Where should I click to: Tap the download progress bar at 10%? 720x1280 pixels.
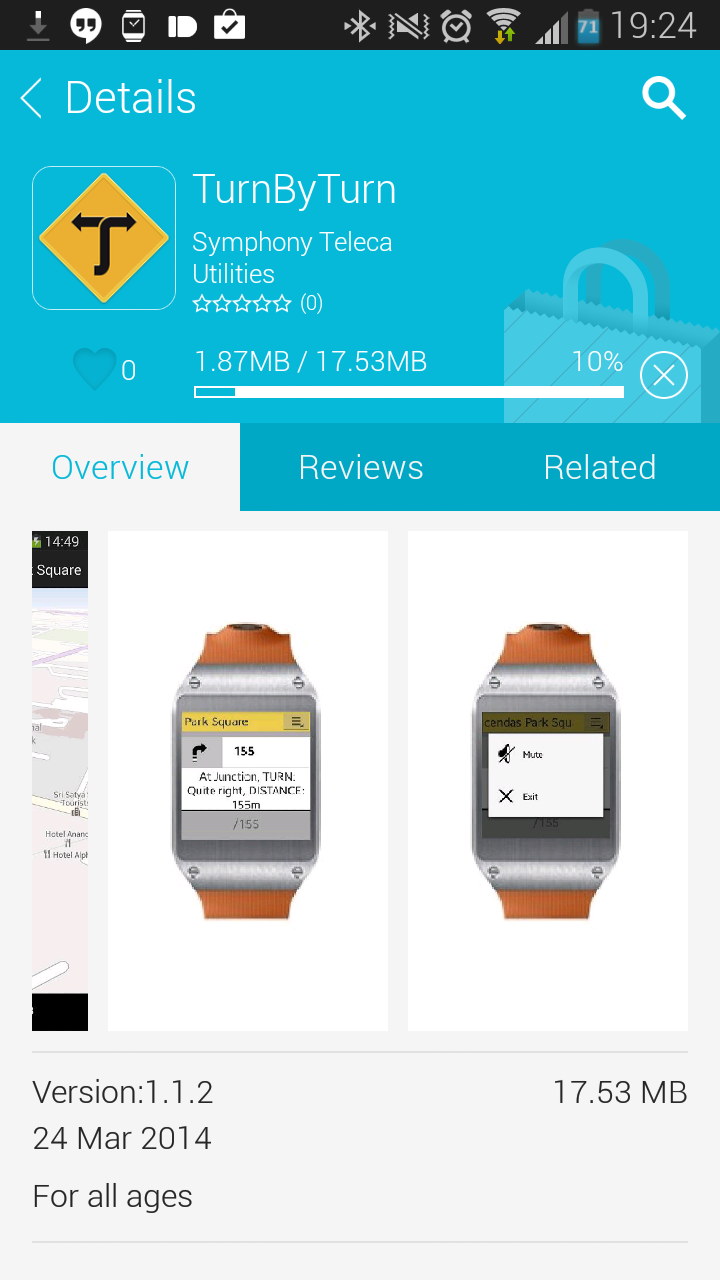[408, 392]
